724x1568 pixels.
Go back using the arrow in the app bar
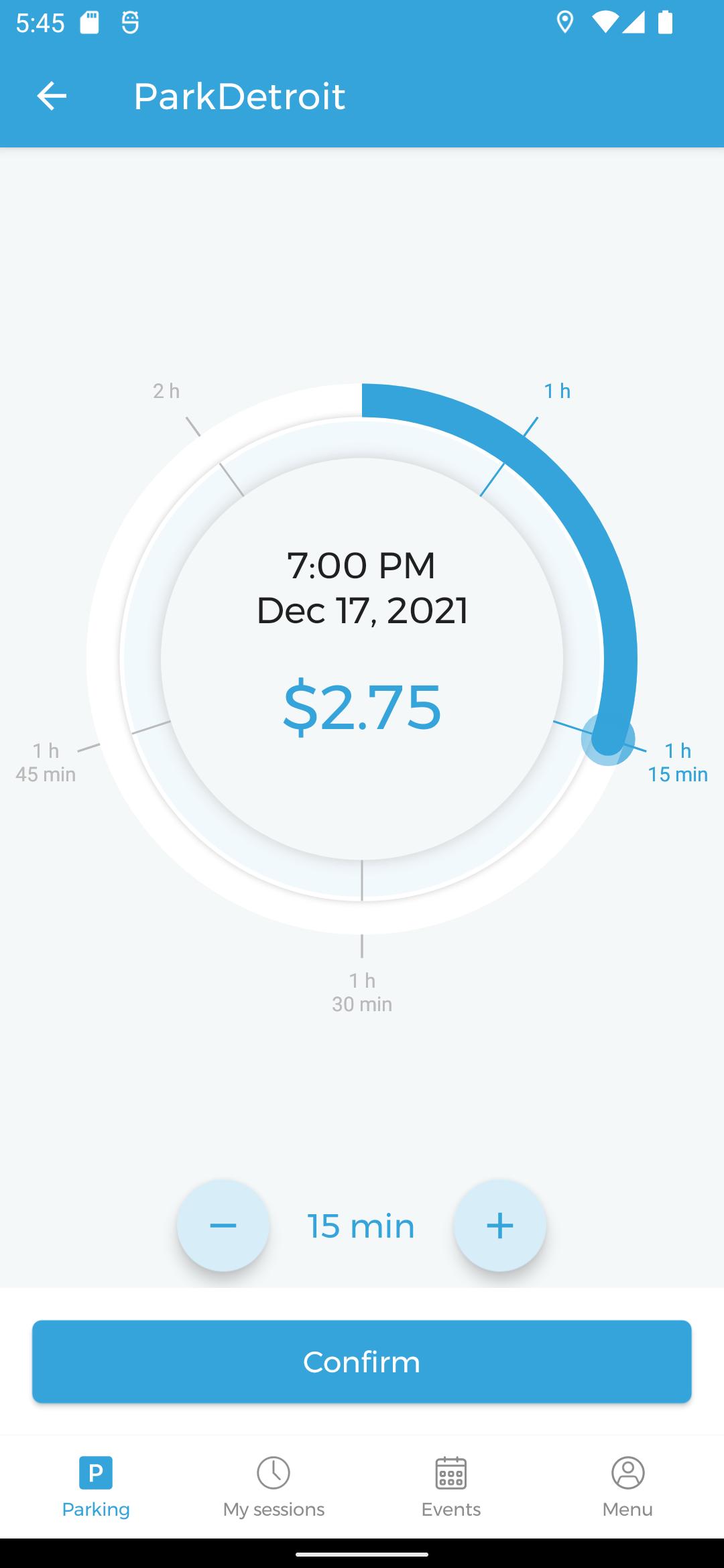pos(52,96)
